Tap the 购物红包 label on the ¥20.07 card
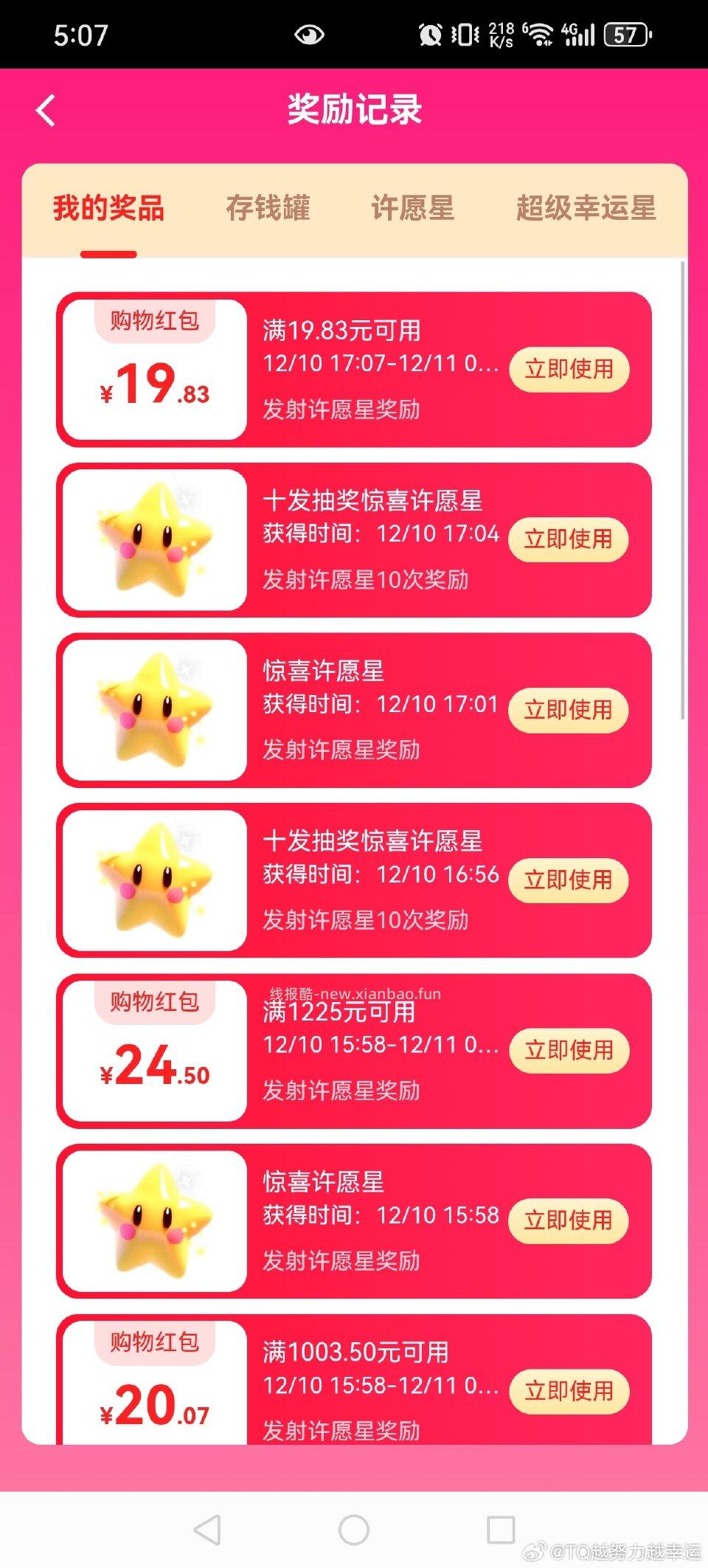The width and height of the screenshot is (708, 1568). point(155,1343)
